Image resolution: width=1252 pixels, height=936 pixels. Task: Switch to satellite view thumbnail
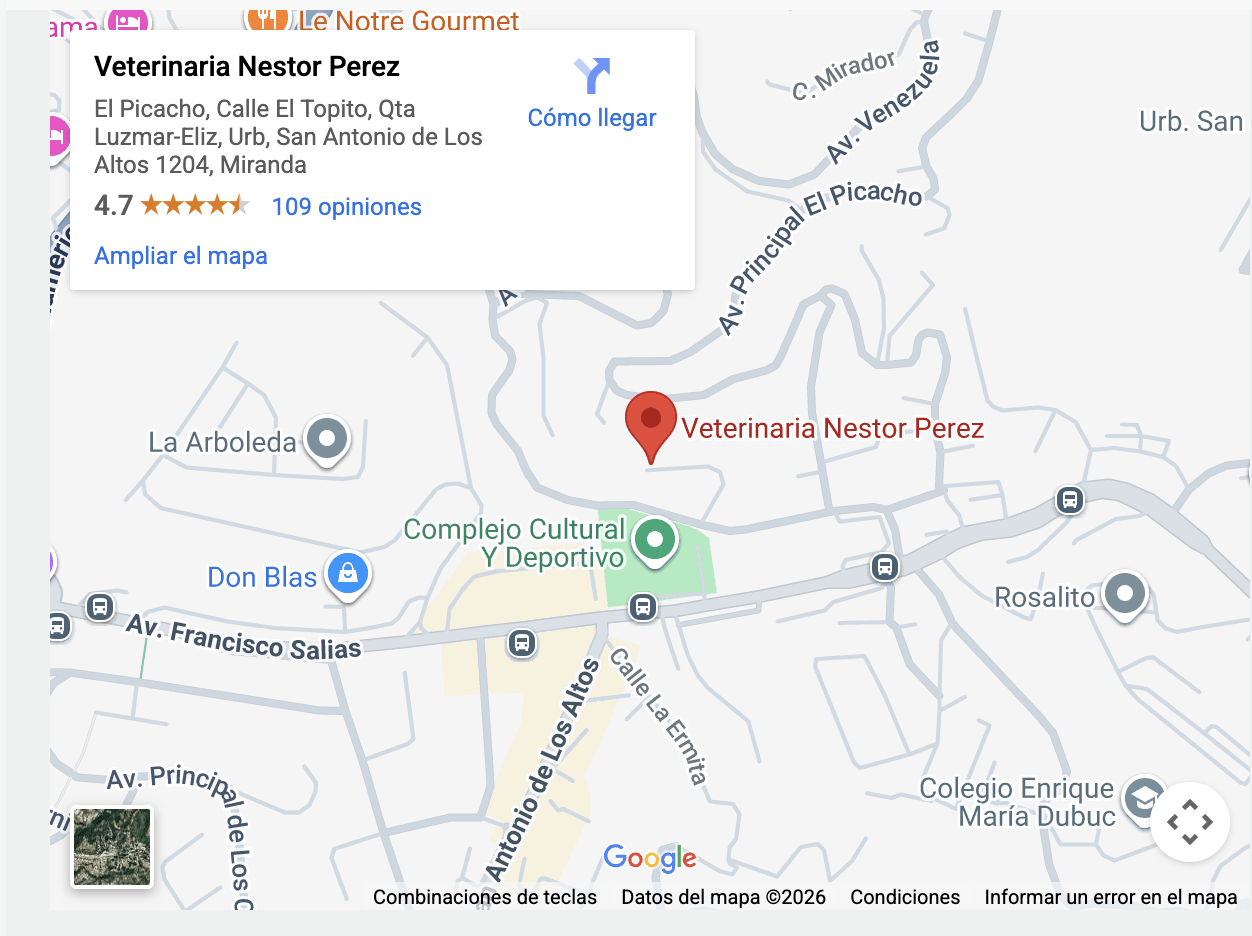(112, 847)
